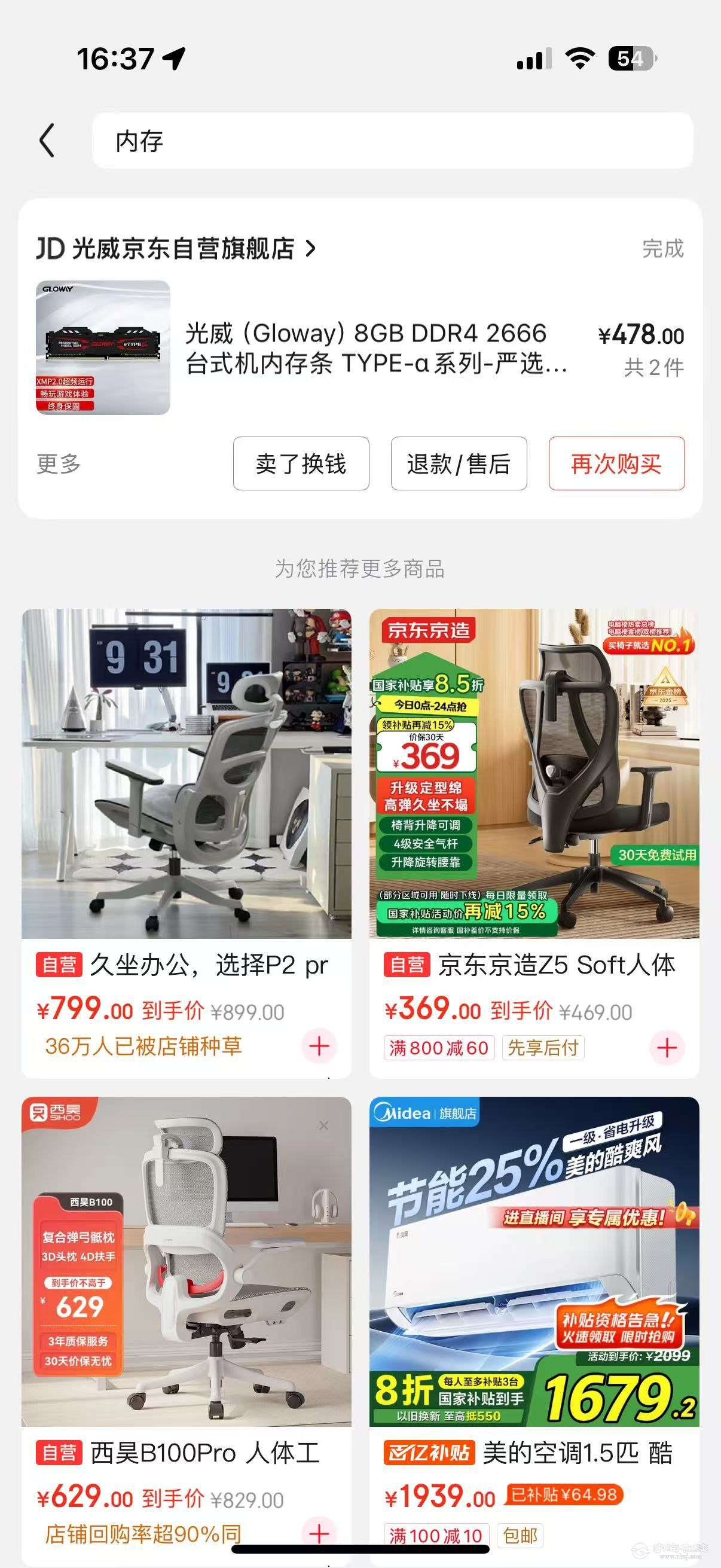
Task: Tap 再次购买 to reorder the memory
Action: coord(616,464)
